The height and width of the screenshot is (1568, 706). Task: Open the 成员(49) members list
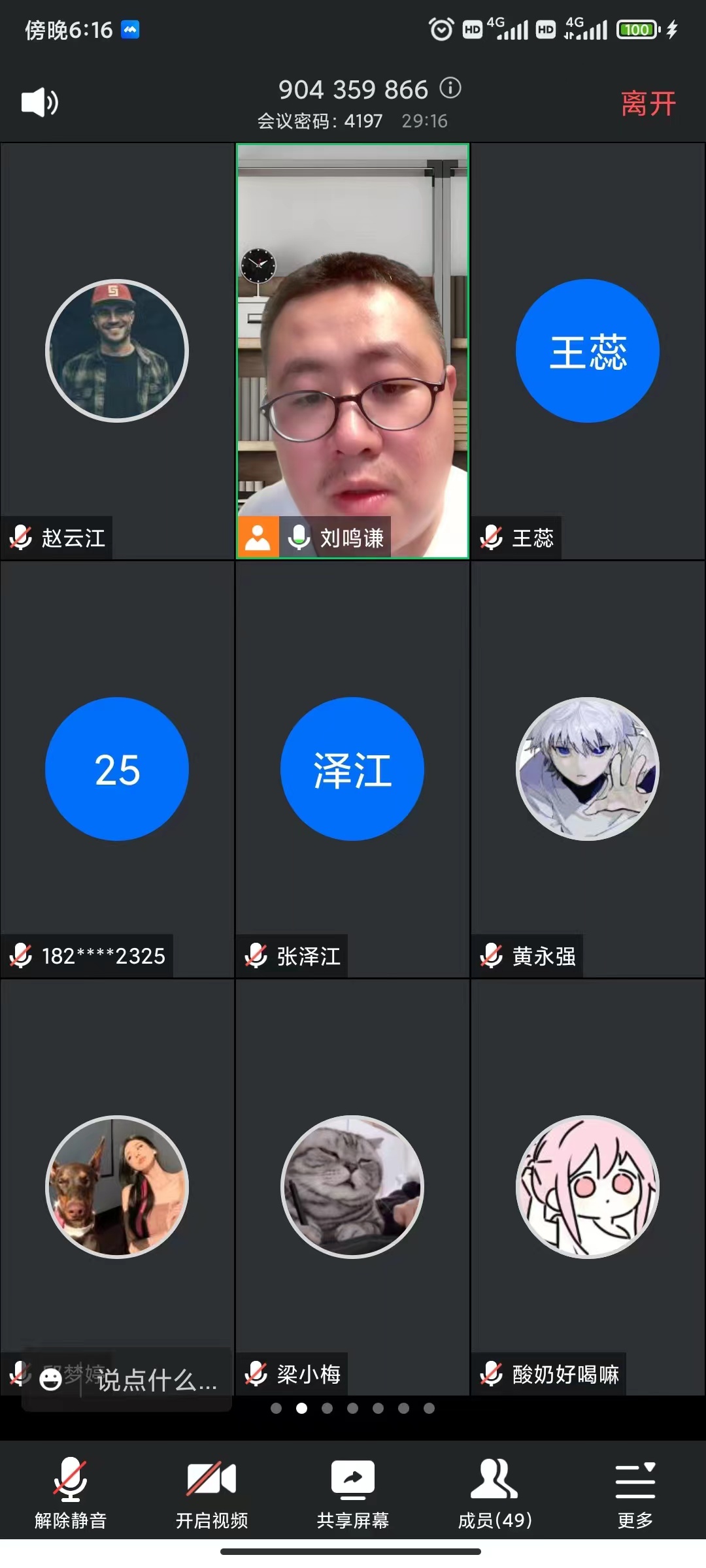(494, 1492)
